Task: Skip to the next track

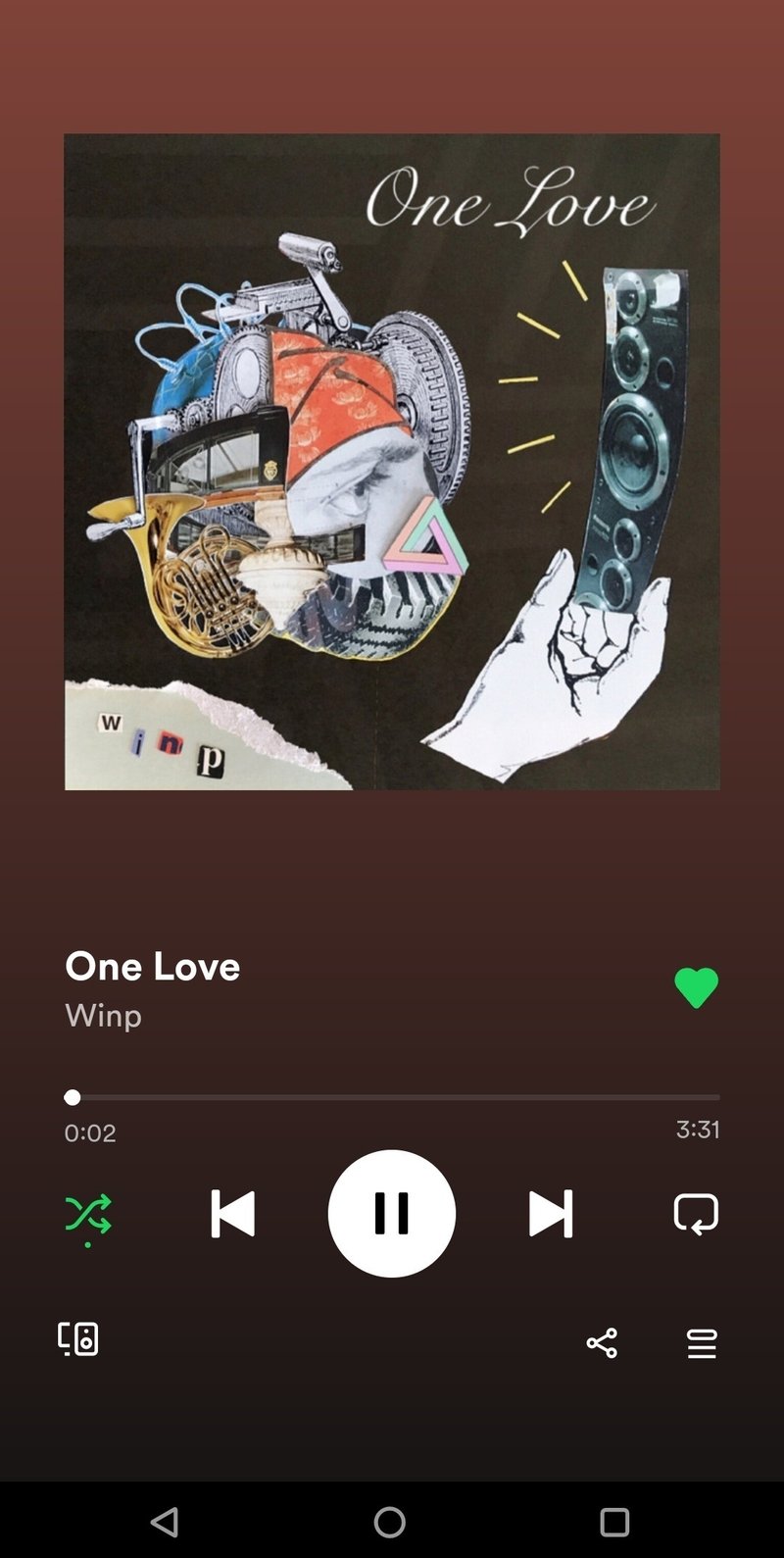Action: tap(550, 1214)
